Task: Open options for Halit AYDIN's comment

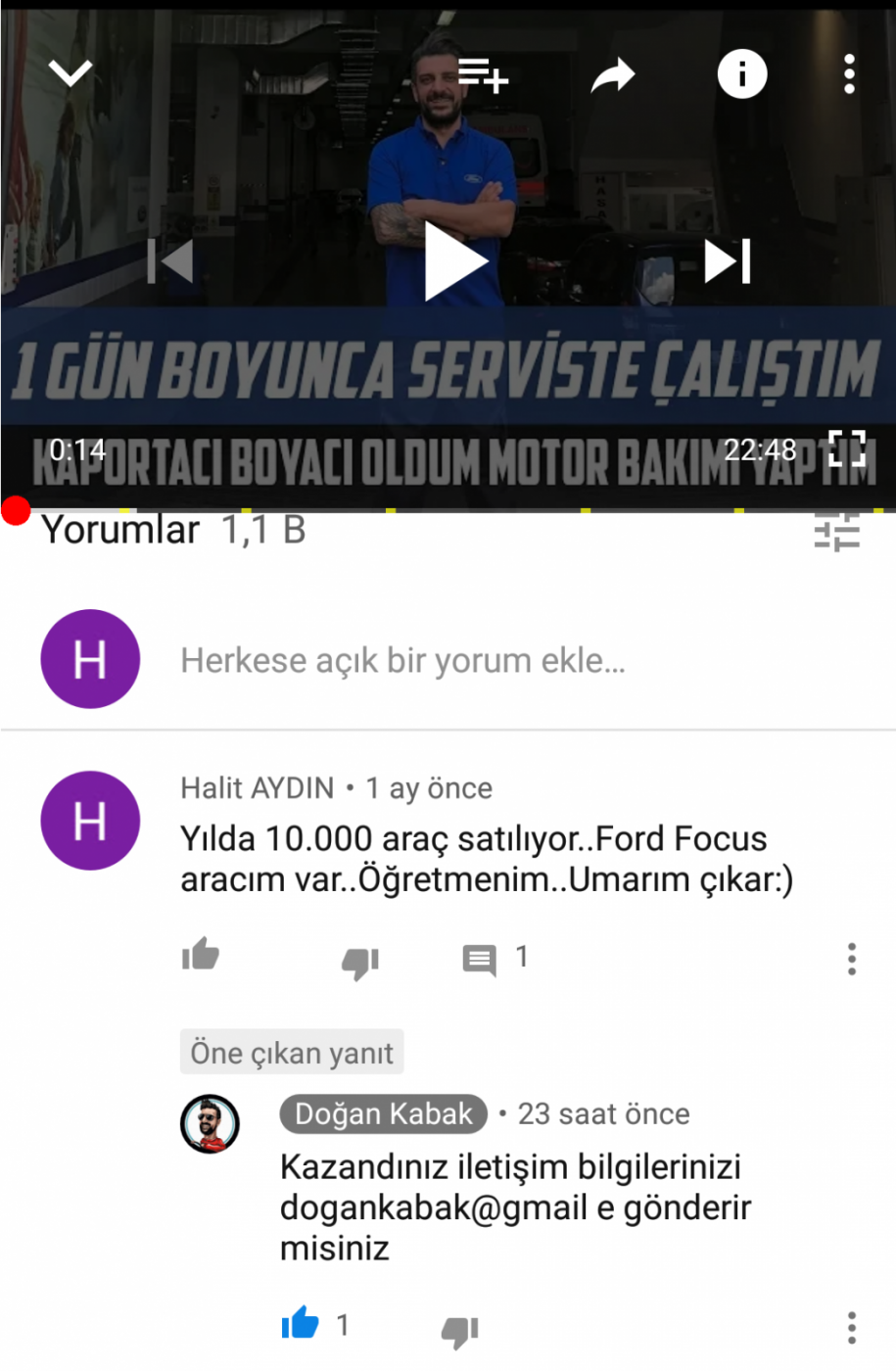Action: click(x=851, y=959)
